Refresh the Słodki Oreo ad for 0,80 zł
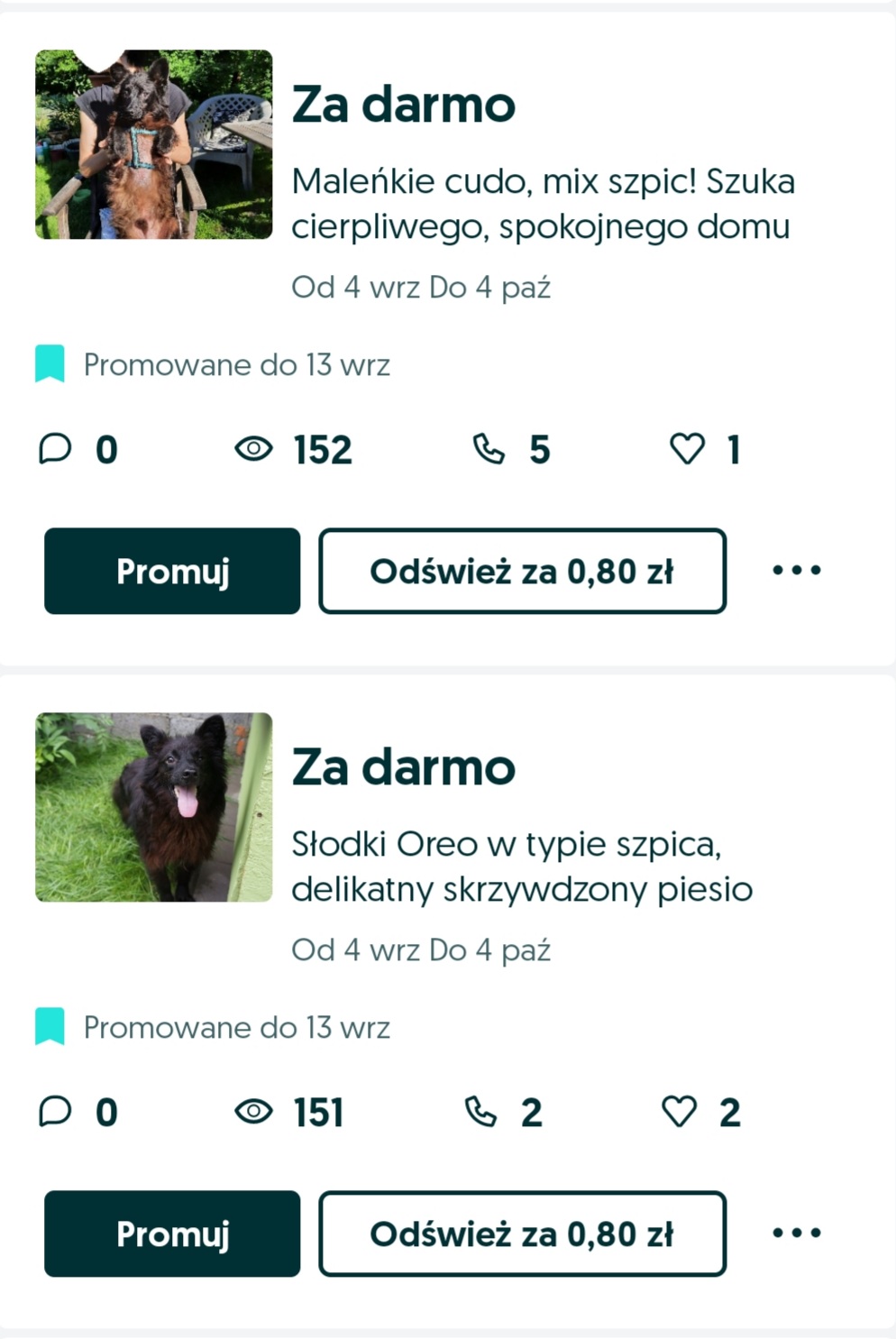This screenshot has width=896, height=1339. click(522, 1234)
